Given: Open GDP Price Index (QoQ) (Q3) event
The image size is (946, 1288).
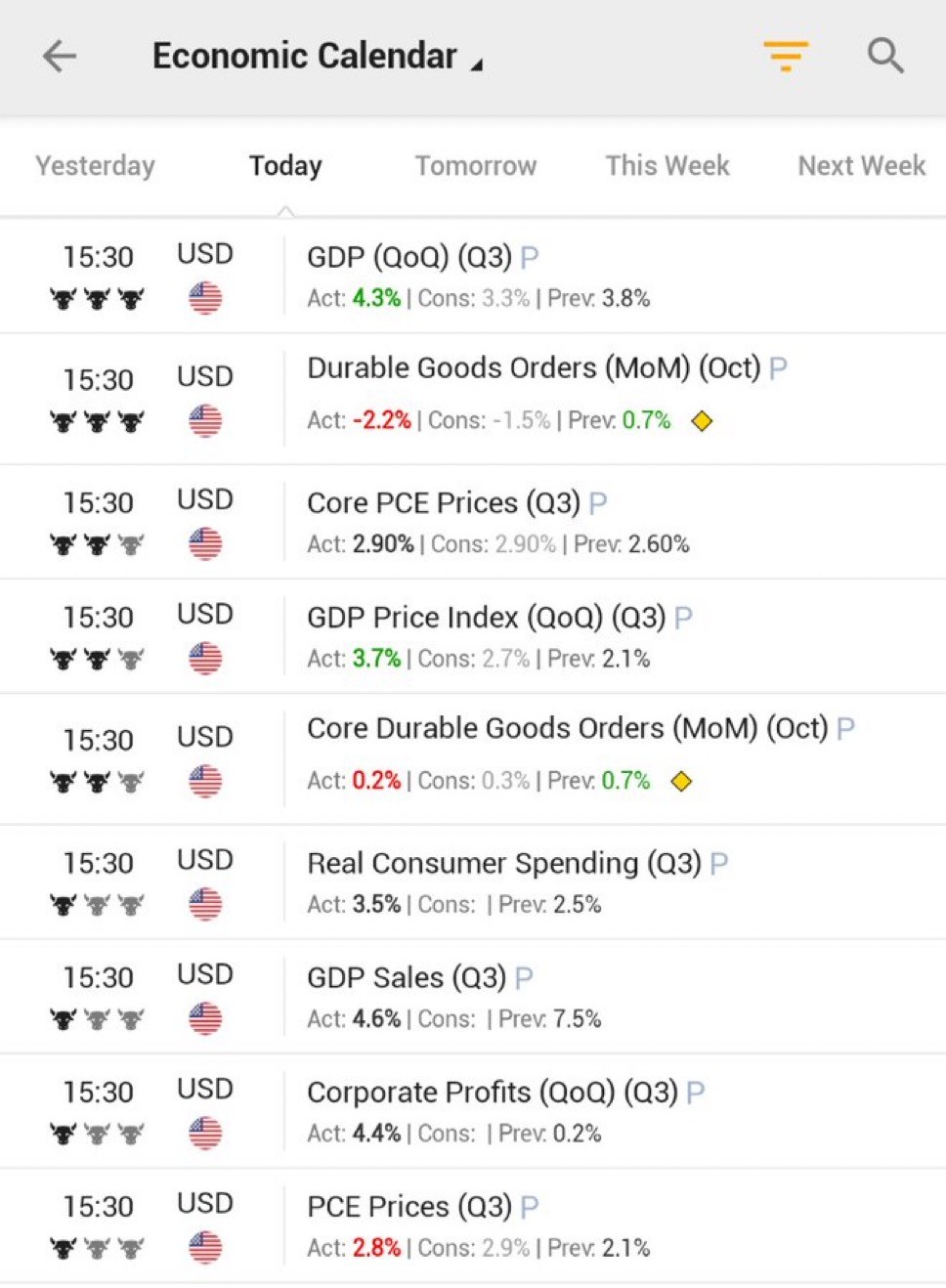Looking at the screenshot, I should tap(486, 618).
